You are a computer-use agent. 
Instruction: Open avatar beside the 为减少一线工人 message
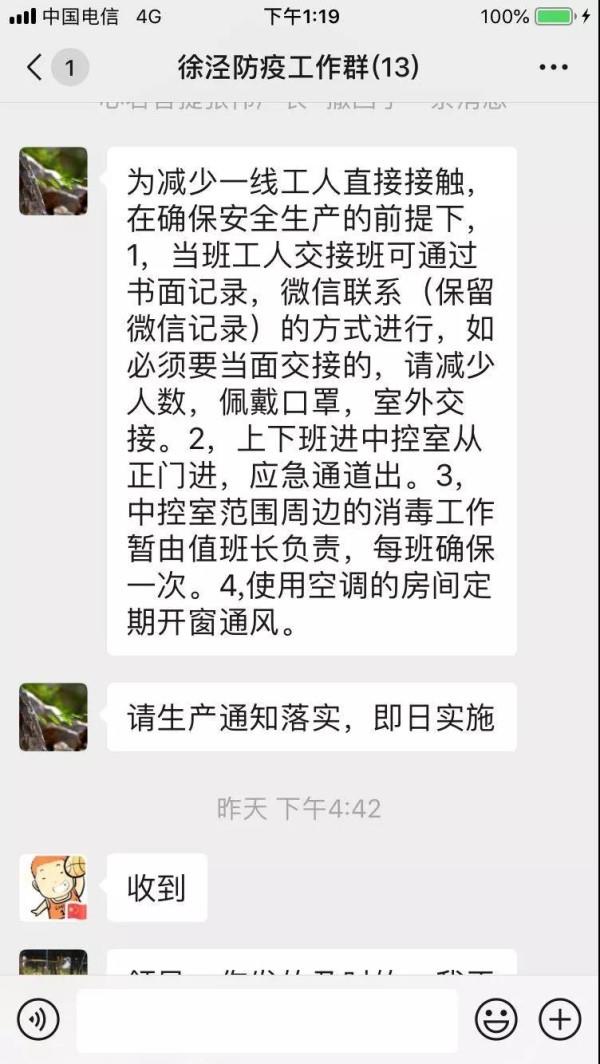(x=53, y=181)
